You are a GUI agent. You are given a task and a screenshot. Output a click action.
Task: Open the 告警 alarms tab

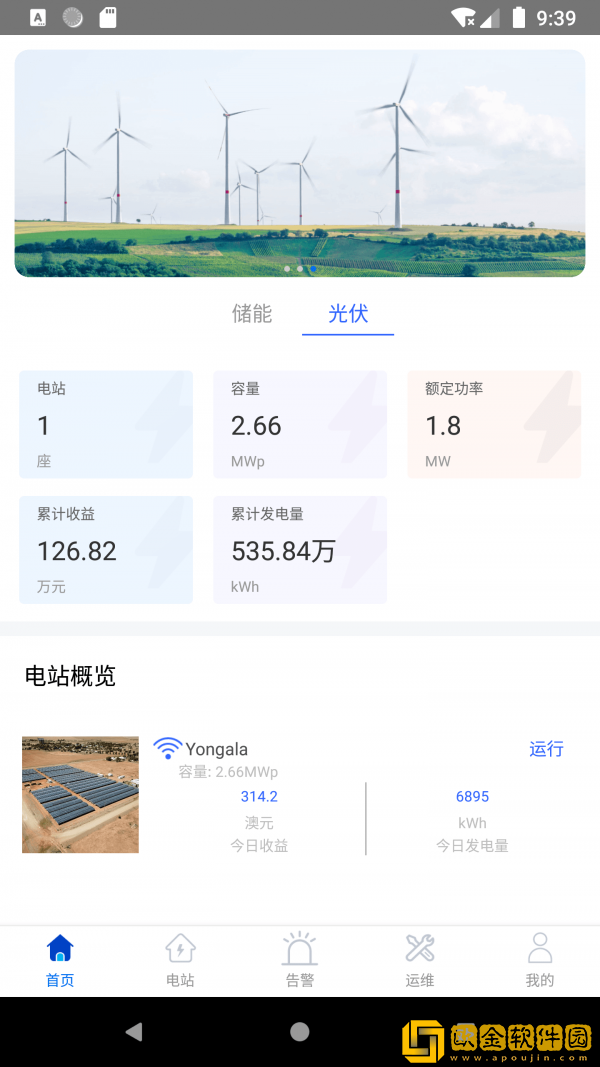click(x=300, y=960)
